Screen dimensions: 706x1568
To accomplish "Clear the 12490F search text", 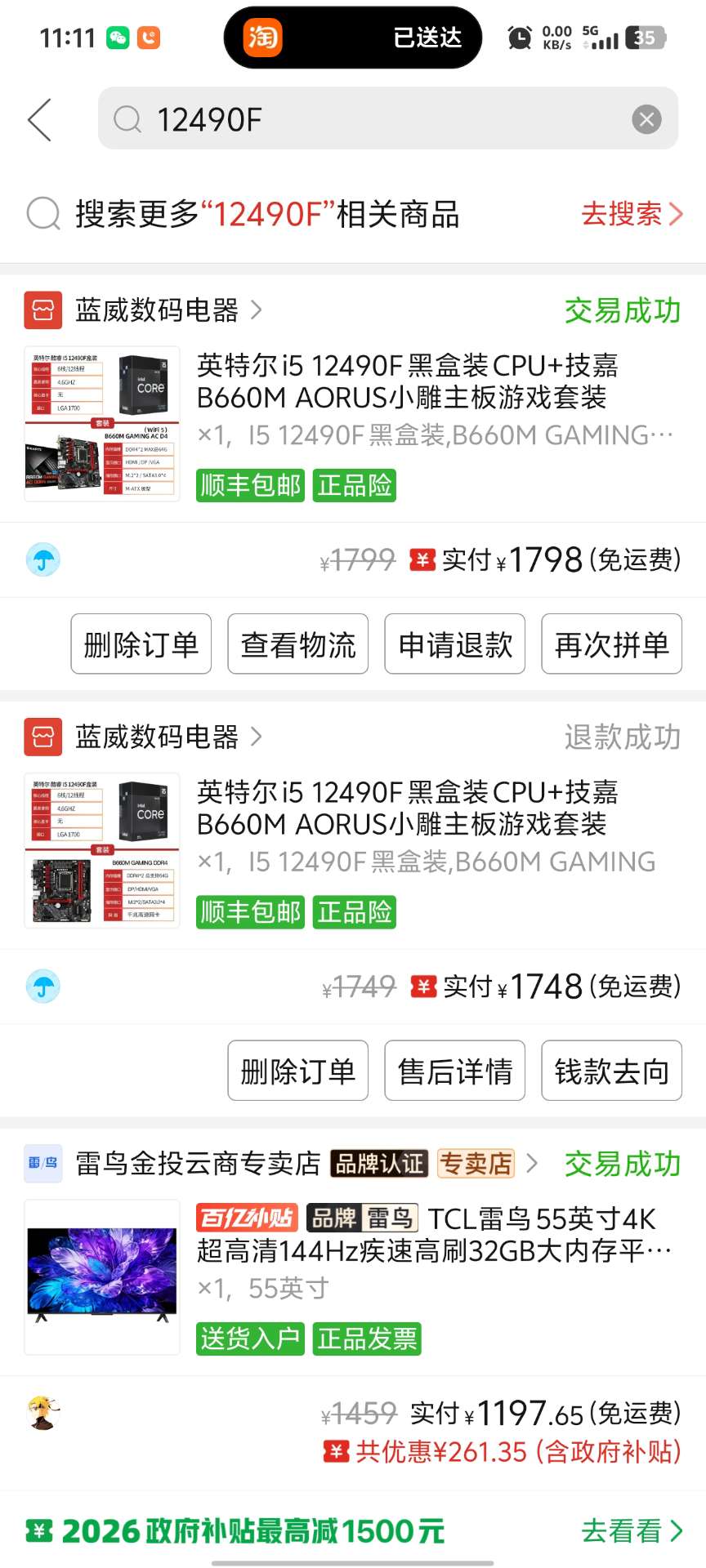I will [646, 120].
